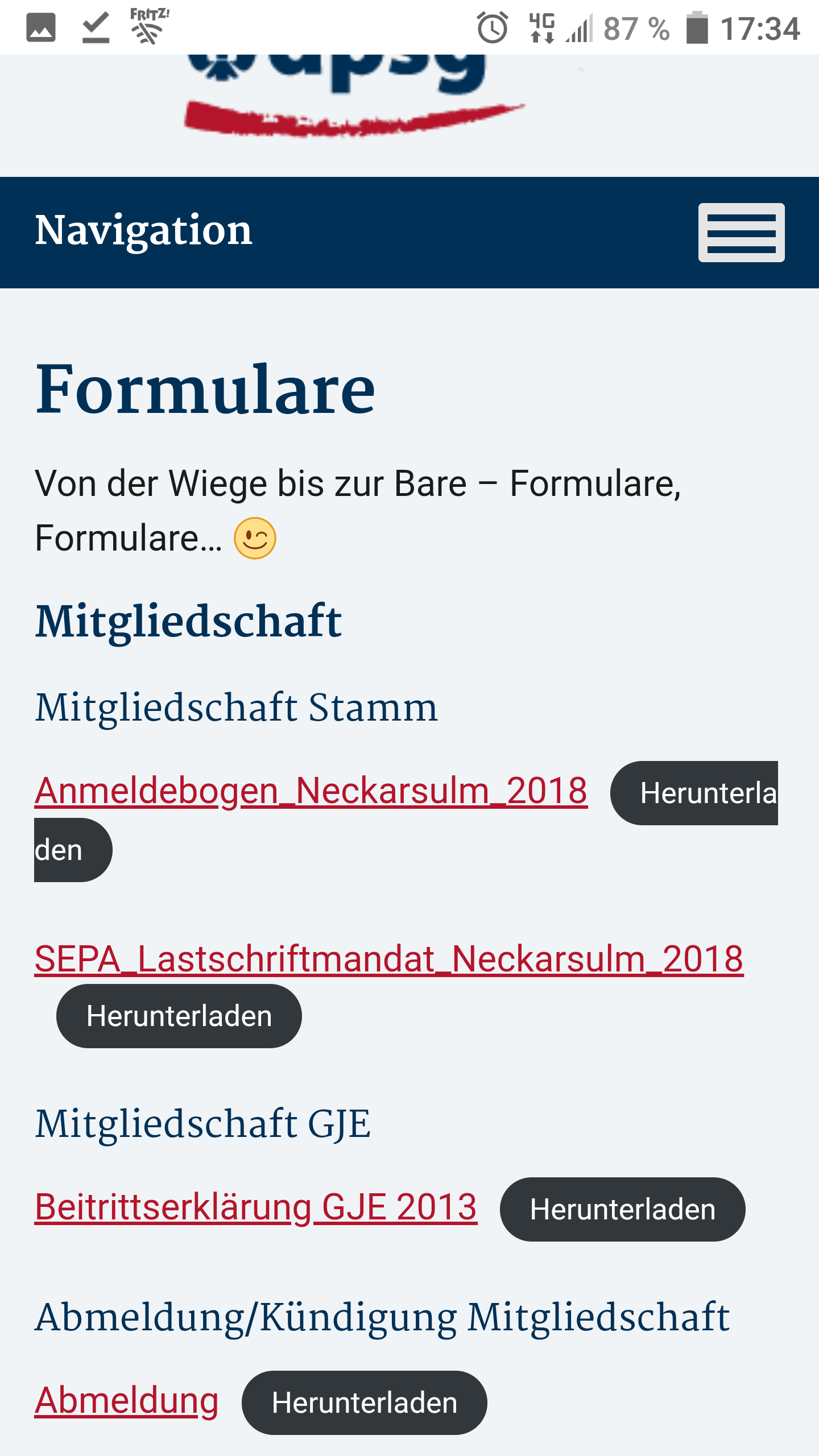Open the SEPA_Lastschriftmandat_Neckarsulm_2018 link

pos(388,959)
